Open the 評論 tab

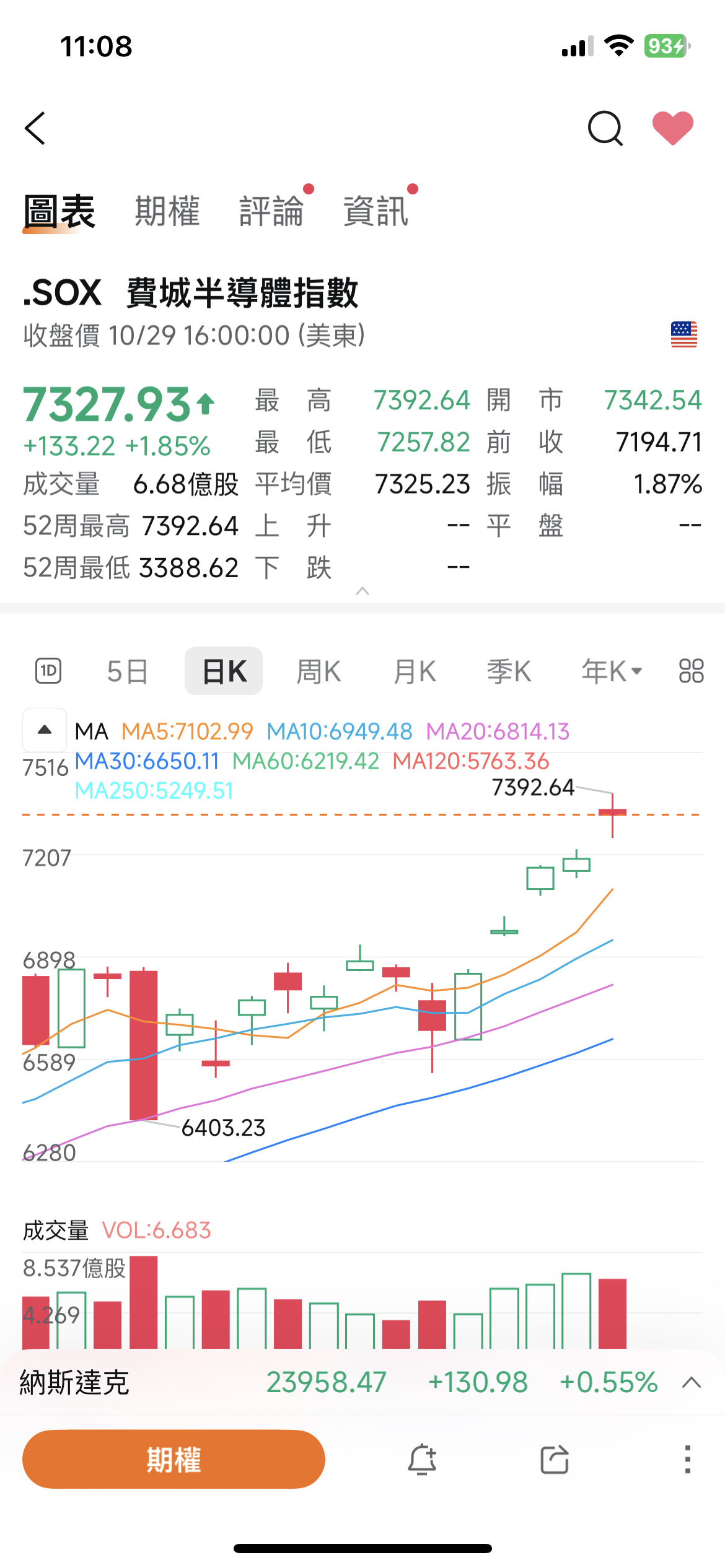point(271,211)
